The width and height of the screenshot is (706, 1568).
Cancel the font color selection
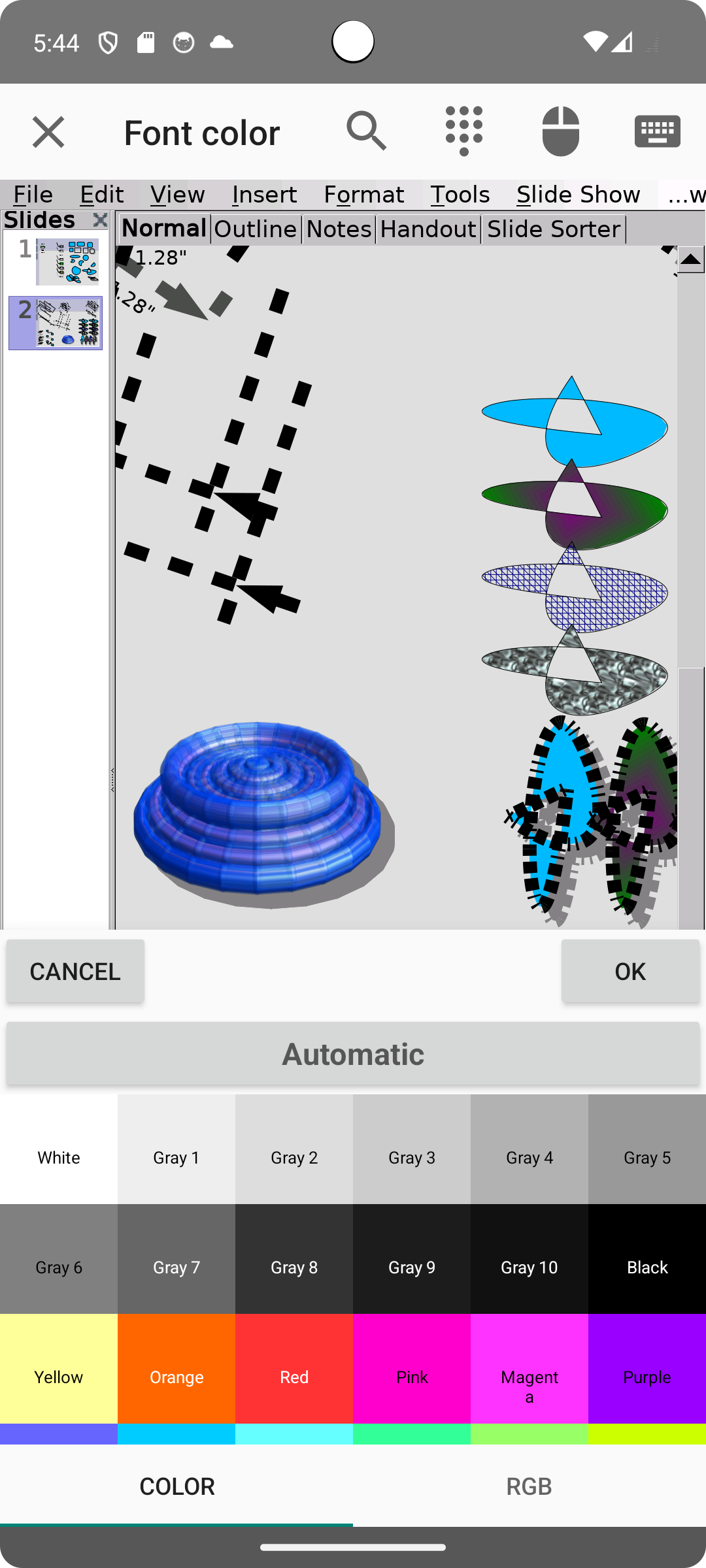pyautogui.click(x=75, y=971)
